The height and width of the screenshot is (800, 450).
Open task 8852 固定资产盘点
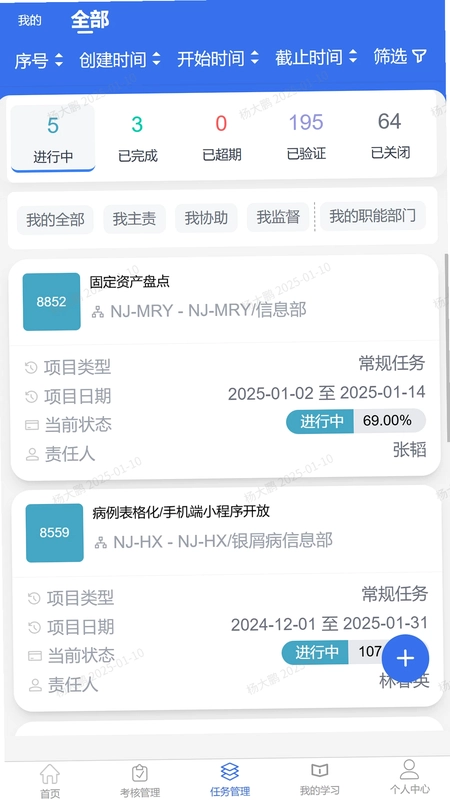[x=226, y=367]
